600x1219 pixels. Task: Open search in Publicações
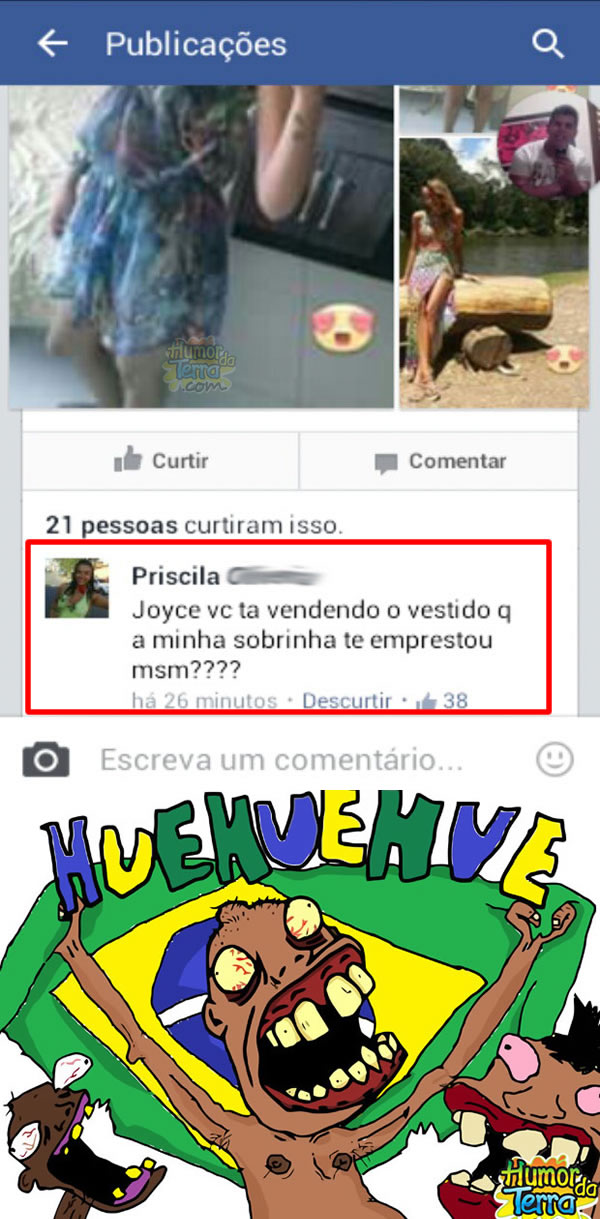pyautogui.click(x=548, y=43)
